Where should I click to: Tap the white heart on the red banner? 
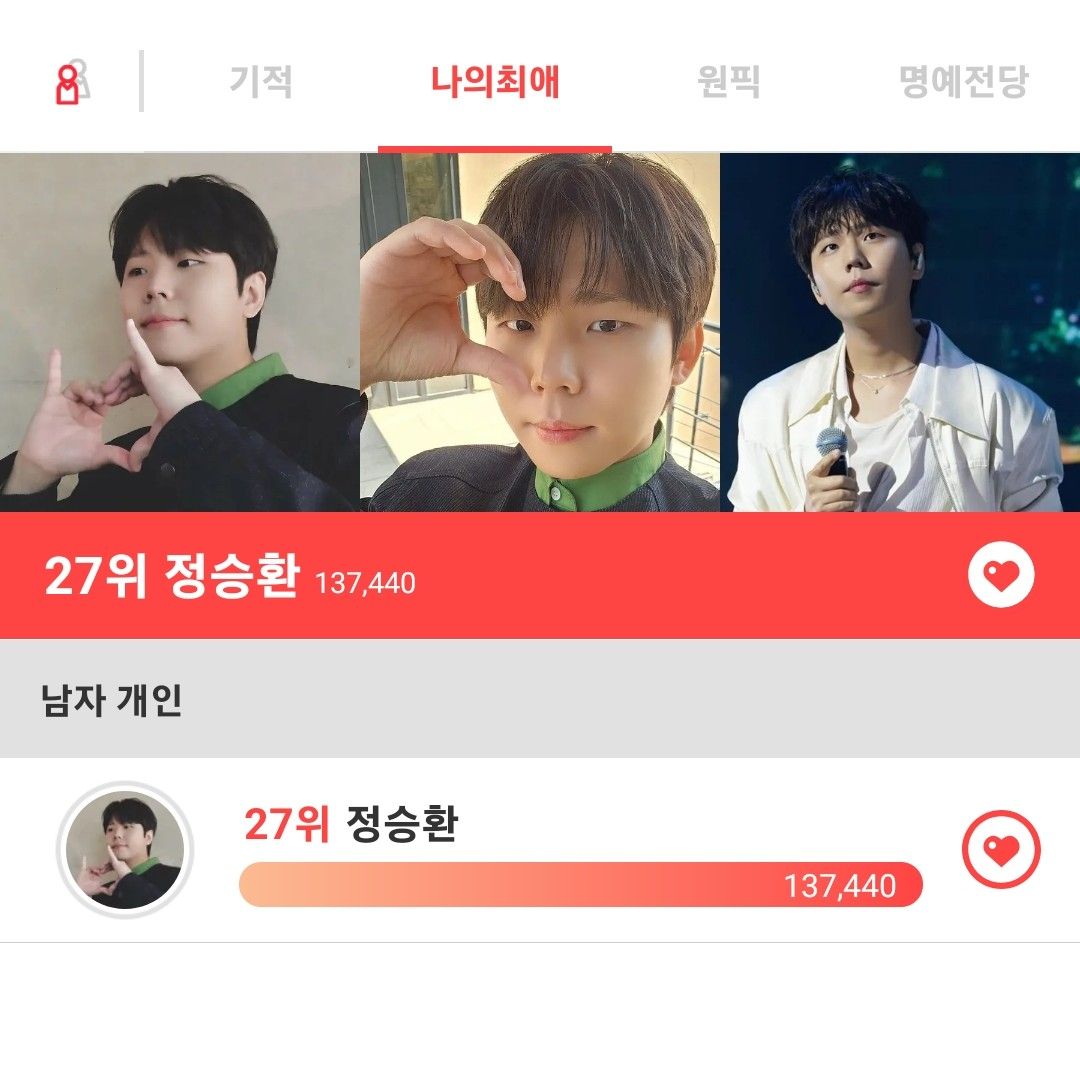click(x=1001, y=575)
